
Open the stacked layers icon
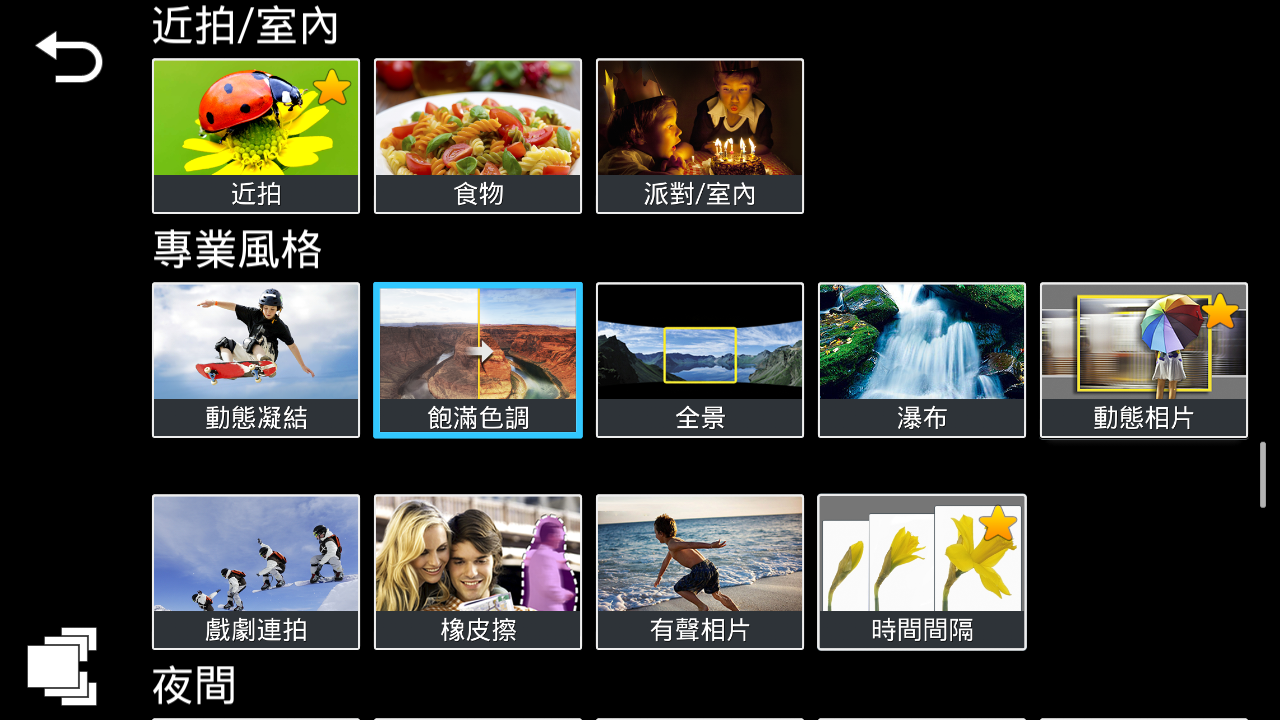pos(62,666)
